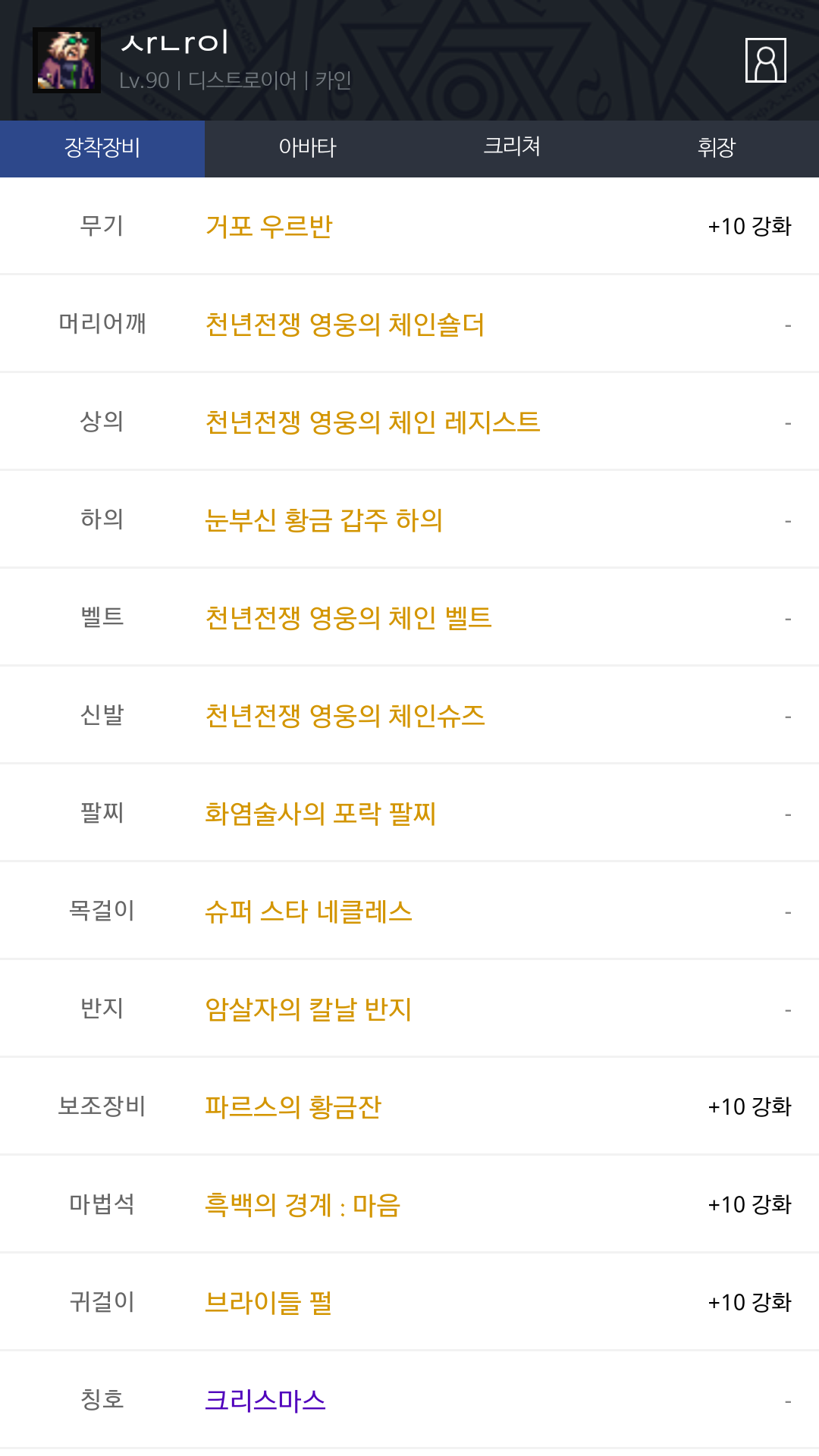View 천년전쟁 영웅의 체인 벨트 details
819x1456 pixels.
coord(348,618)
